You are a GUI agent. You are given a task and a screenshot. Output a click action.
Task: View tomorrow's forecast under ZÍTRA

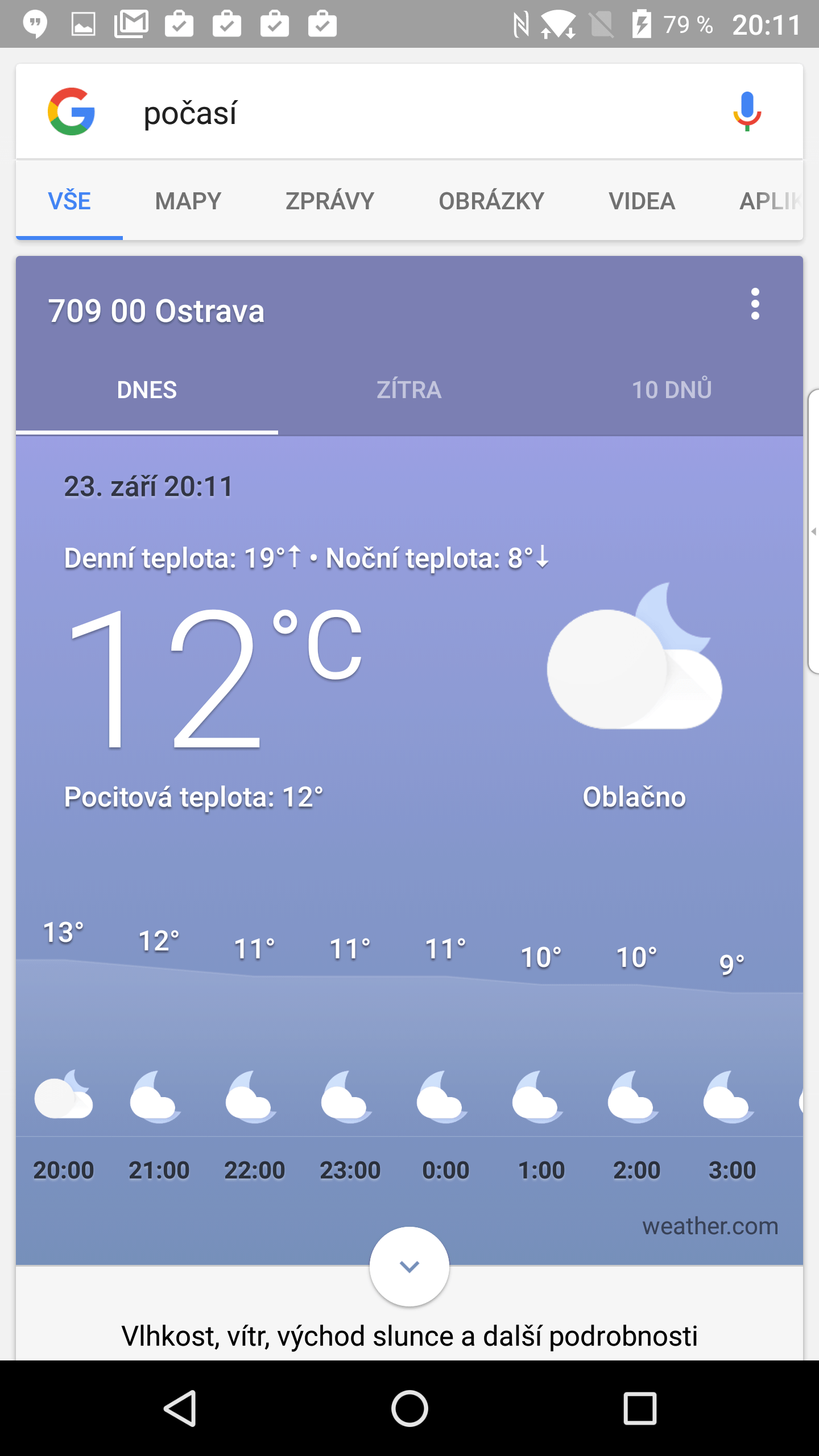(409, 390)
